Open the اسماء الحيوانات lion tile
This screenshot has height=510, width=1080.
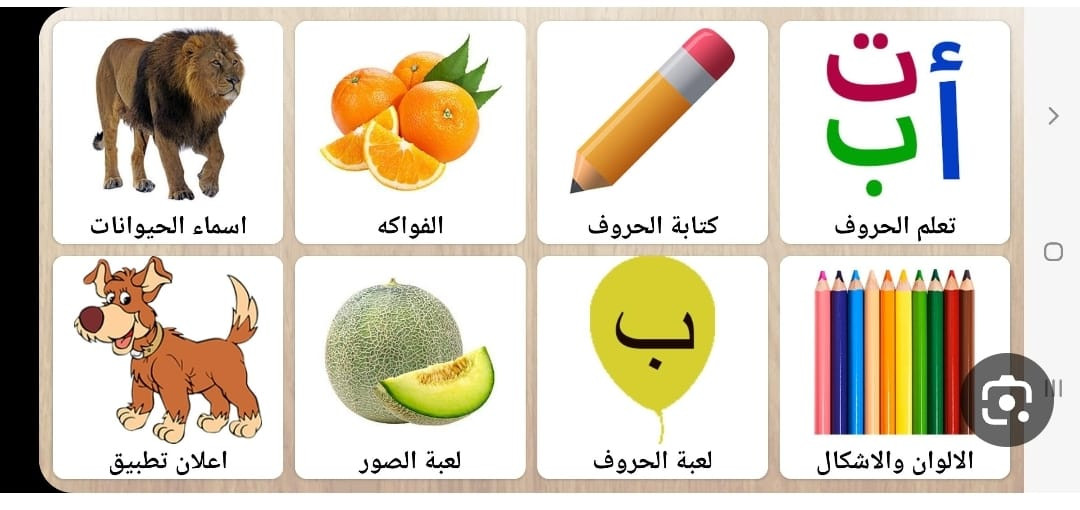coord(168,132)
